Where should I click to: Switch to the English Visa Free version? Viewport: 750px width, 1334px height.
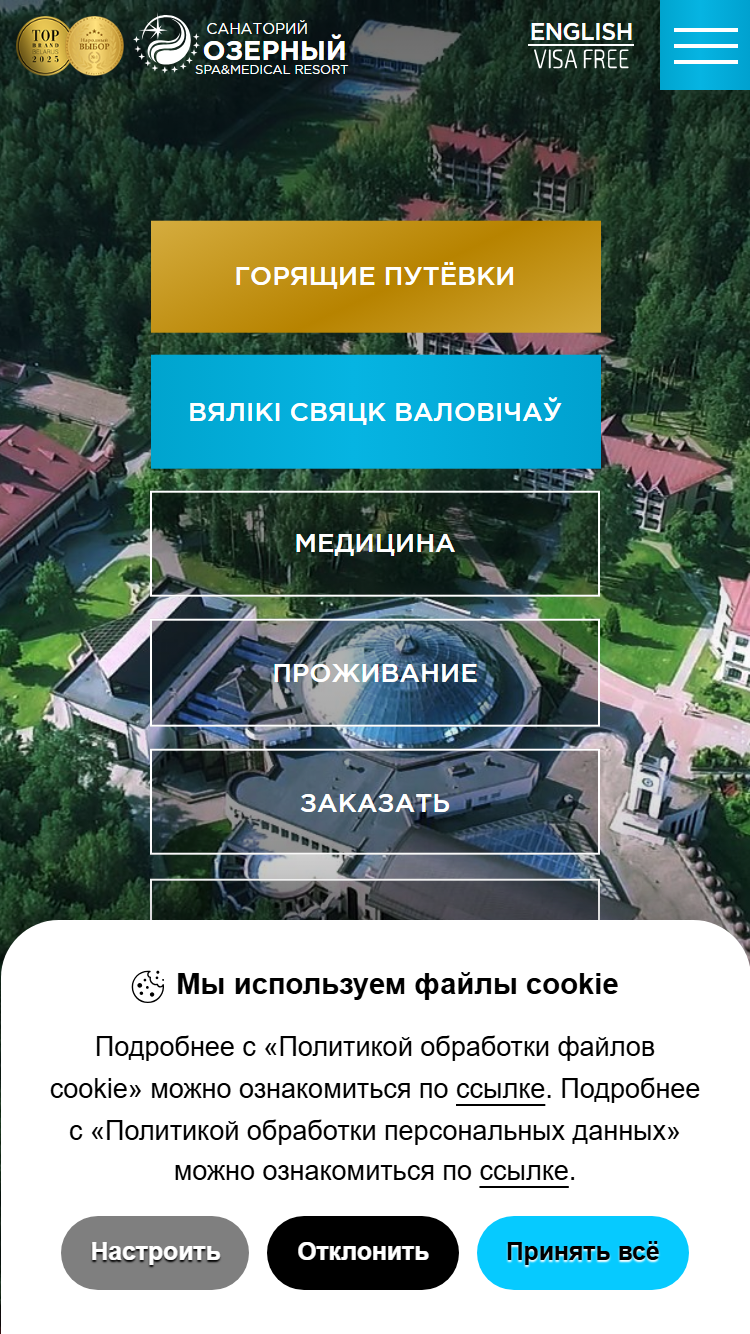tap(581, 46)
